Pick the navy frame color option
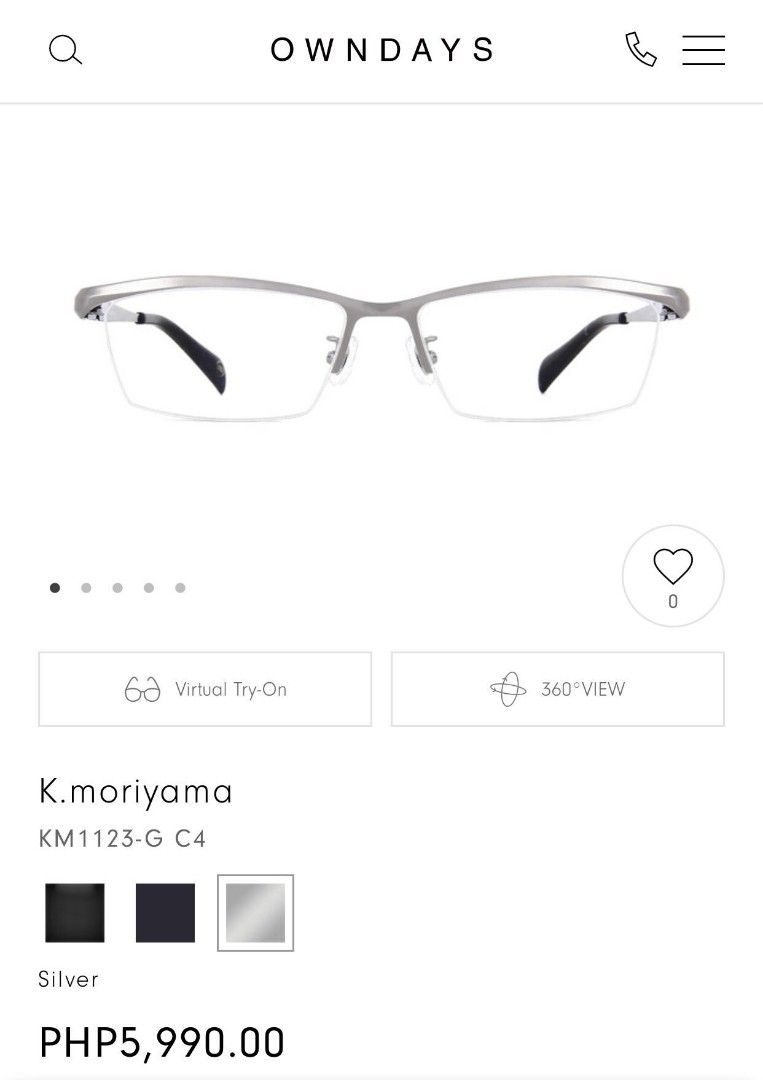This screenshot has width=763, height=1080. (165, 913)
